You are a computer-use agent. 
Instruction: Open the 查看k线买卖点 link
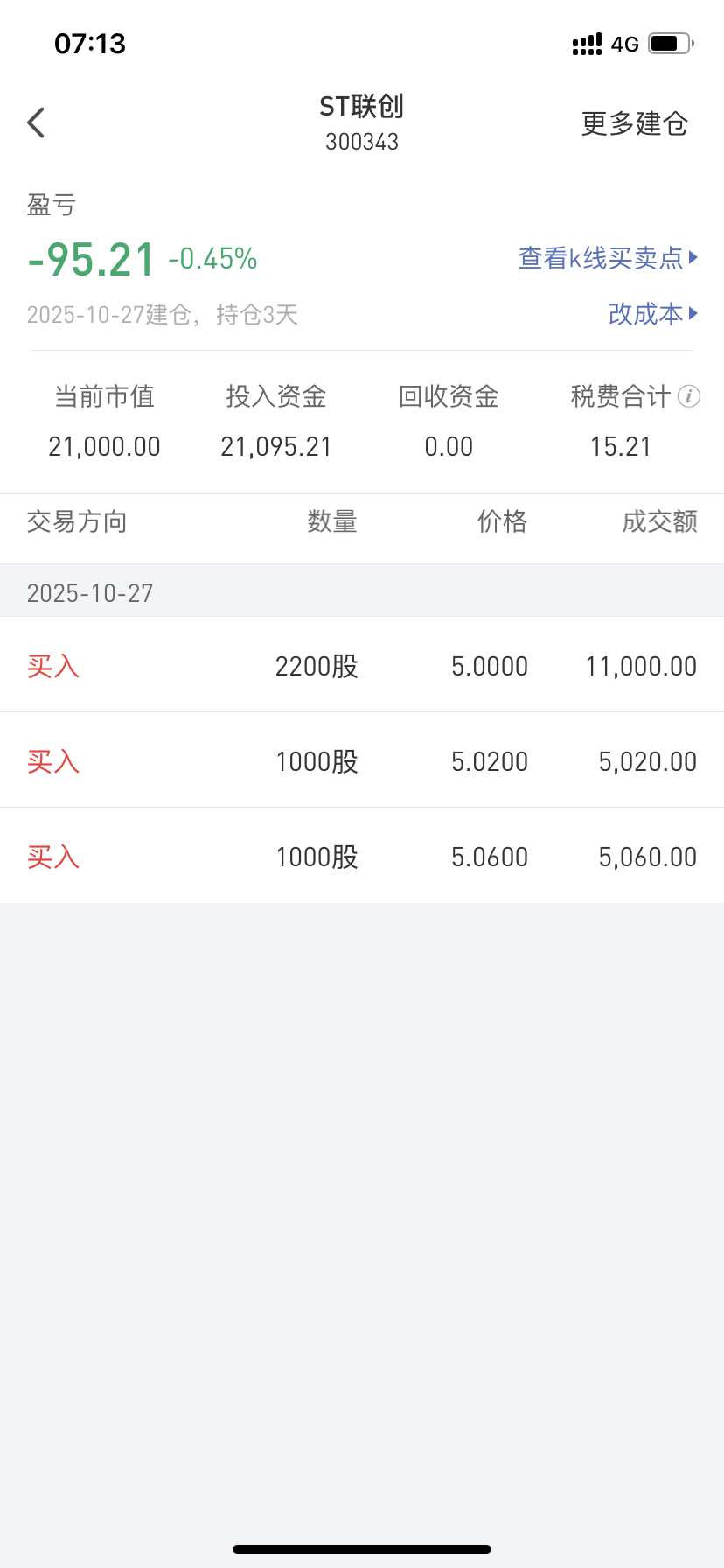coord(609,258)
